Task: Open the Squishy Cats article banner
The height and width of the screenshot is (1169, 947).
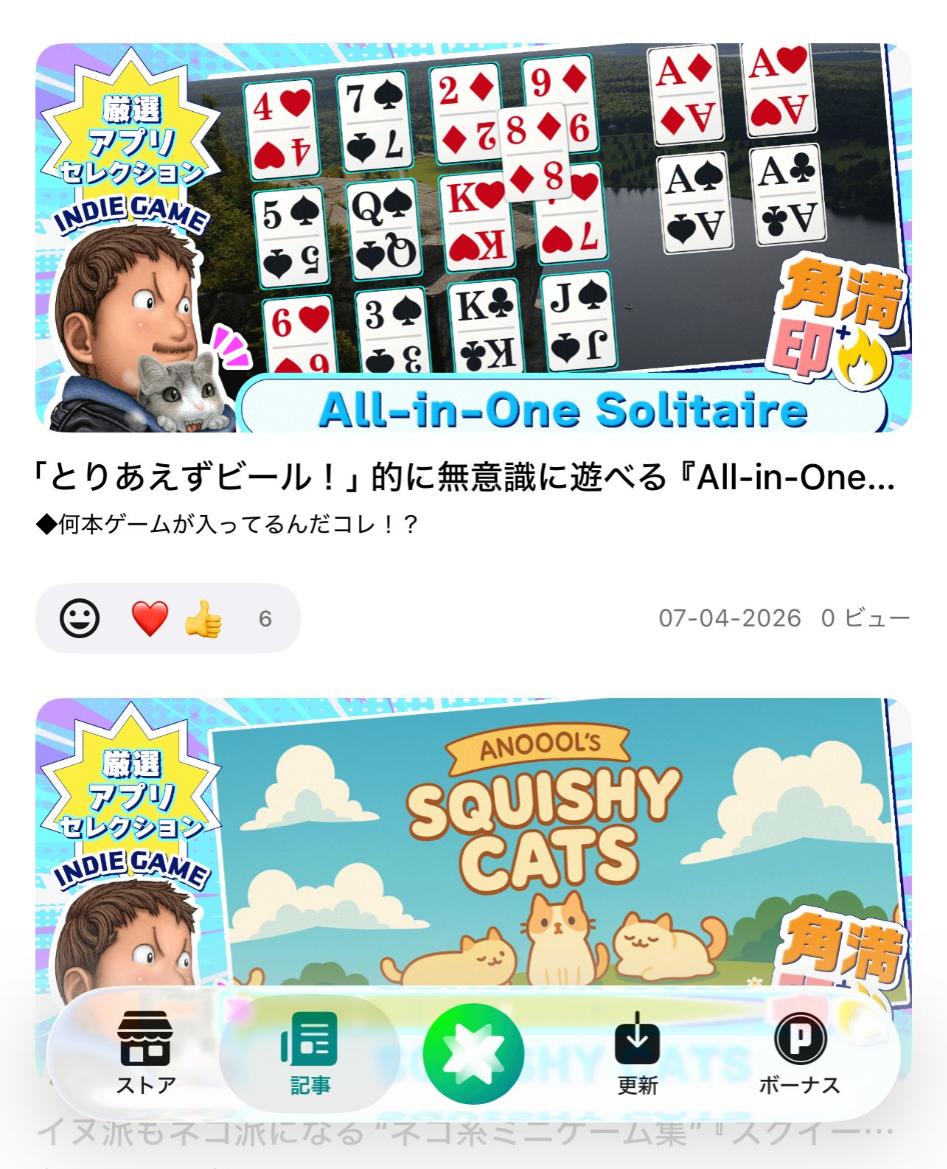Action: coord(473,840)
